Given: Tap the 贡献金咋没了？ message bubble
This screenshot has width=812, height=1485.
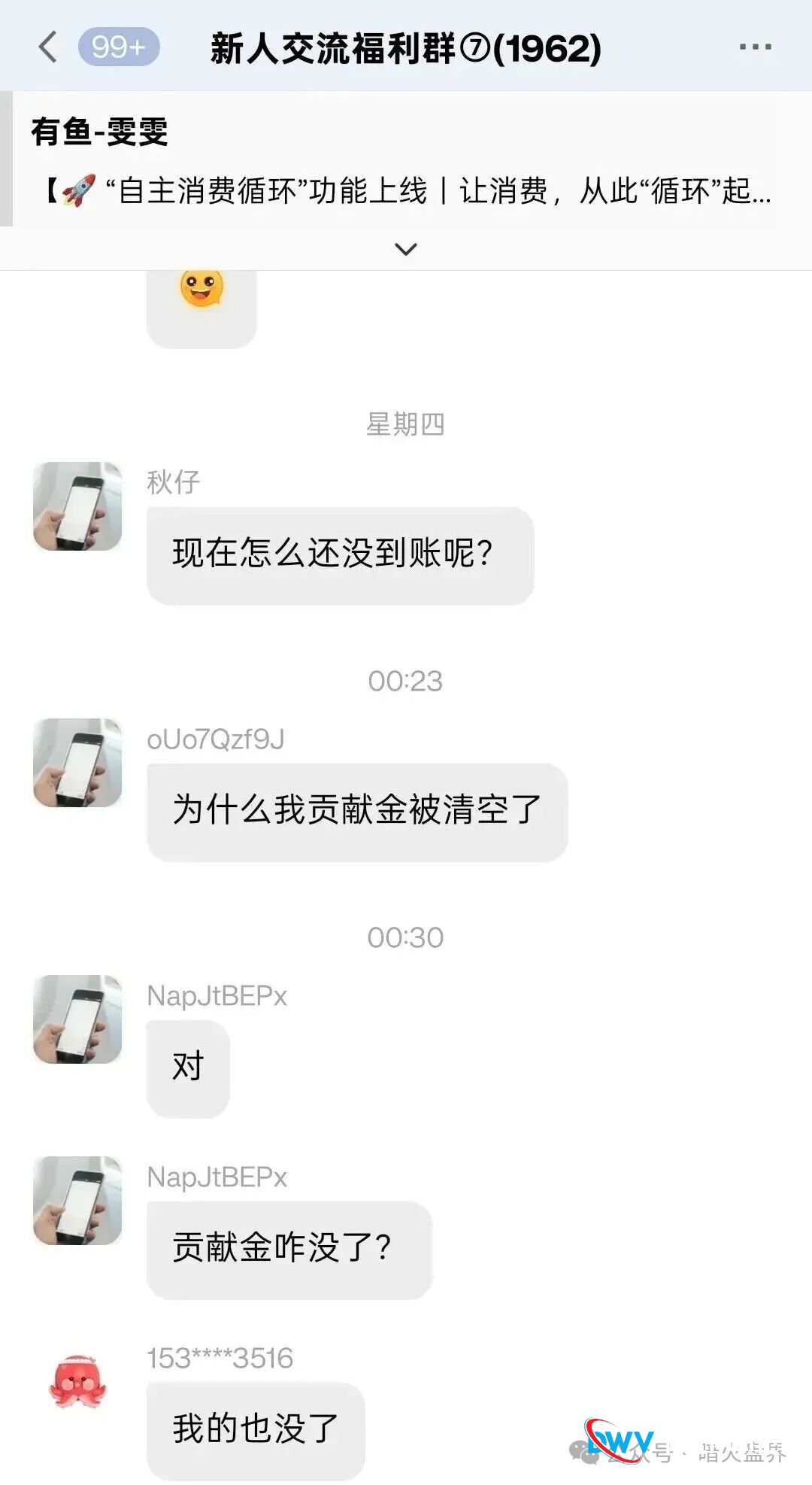Looking at the screenshot, I should (x=289, y=1245).
